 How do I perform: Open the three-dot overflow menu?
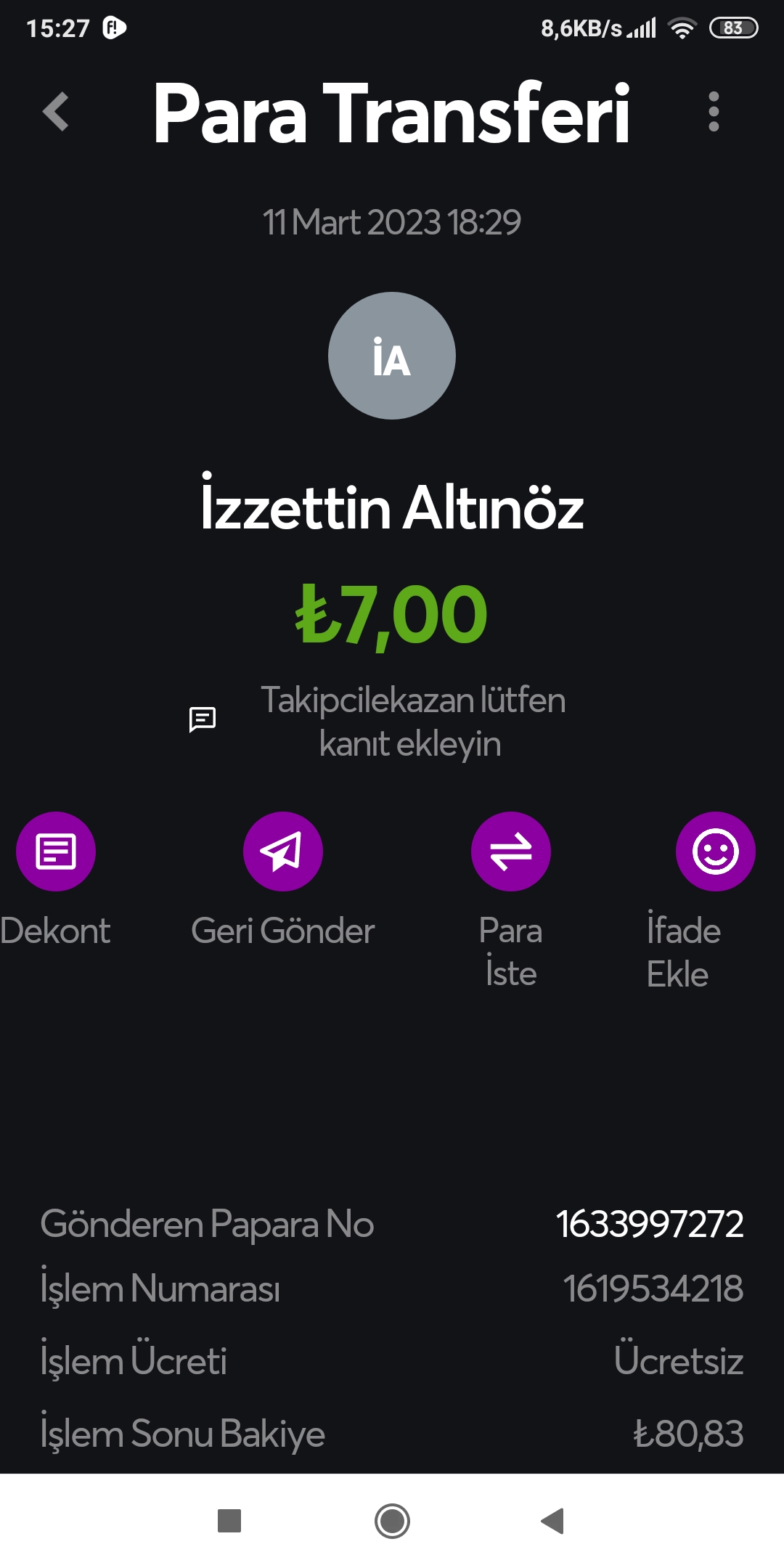(x=714, y=112)
